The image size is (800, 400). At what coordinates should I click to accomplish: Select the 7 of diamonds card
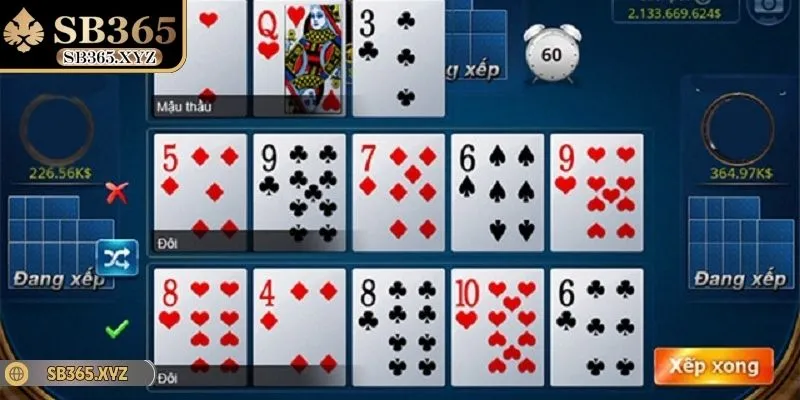click(x=398, y=192)
